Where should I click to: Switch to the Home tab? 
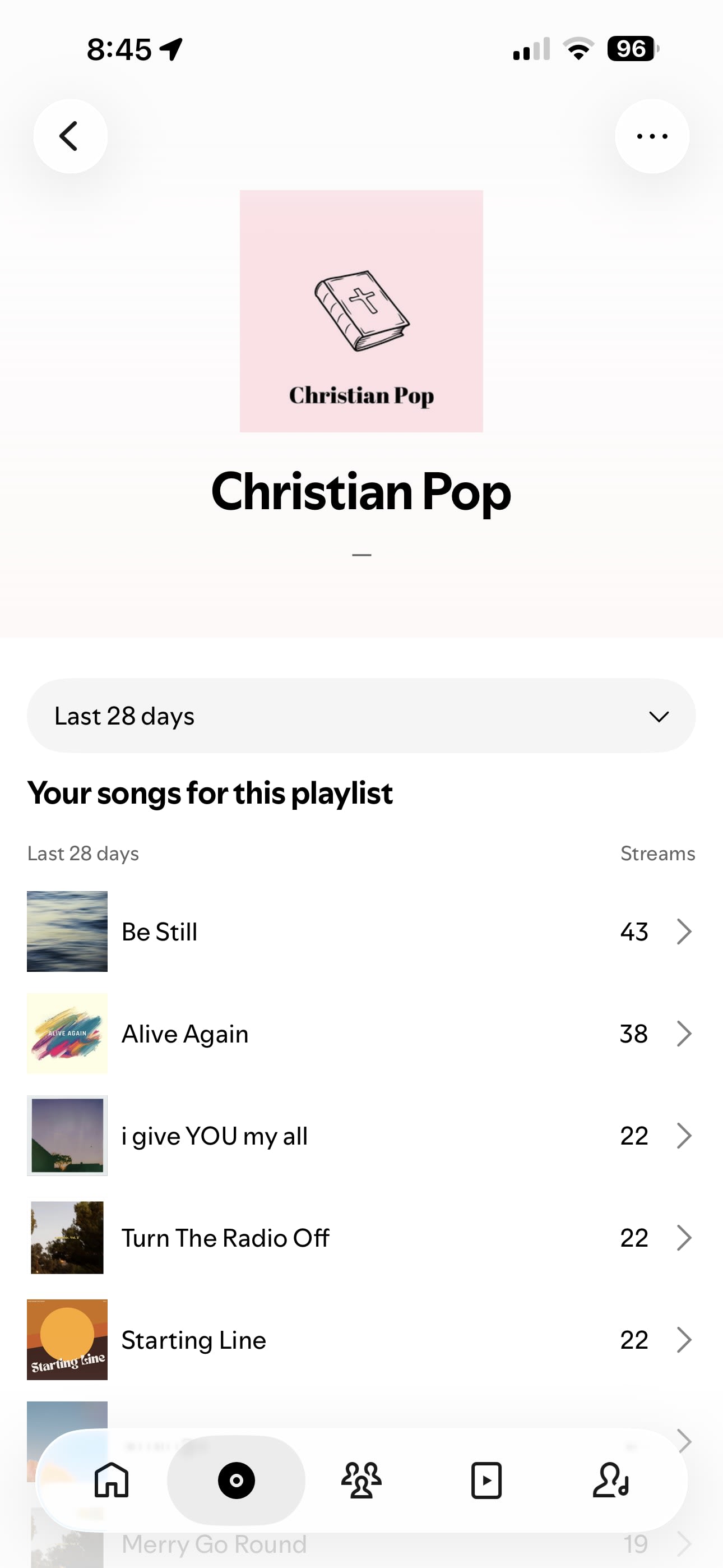tap(112, 1480)
